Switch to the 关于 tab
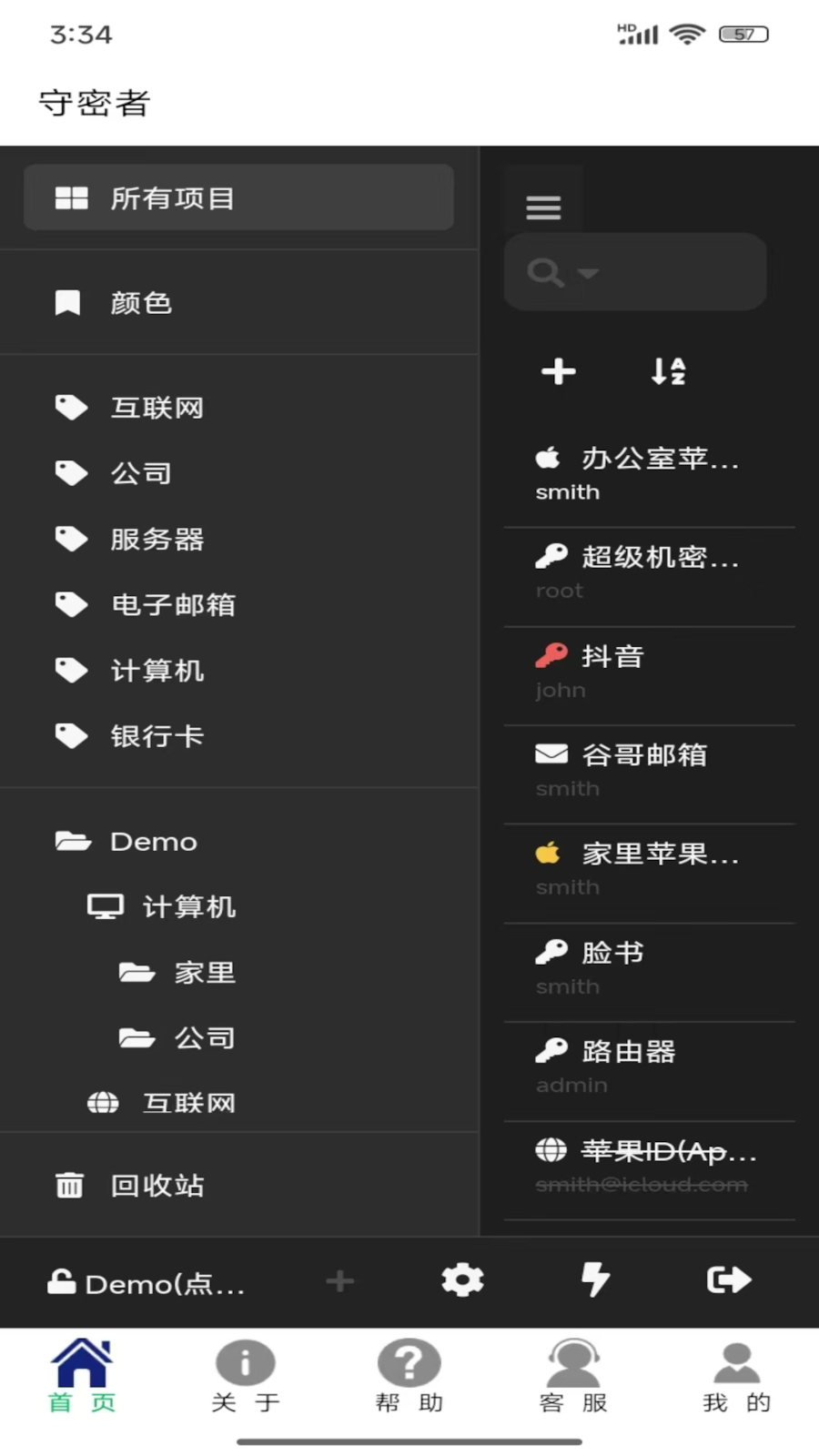819x1456 pixels. point(245,1376)
